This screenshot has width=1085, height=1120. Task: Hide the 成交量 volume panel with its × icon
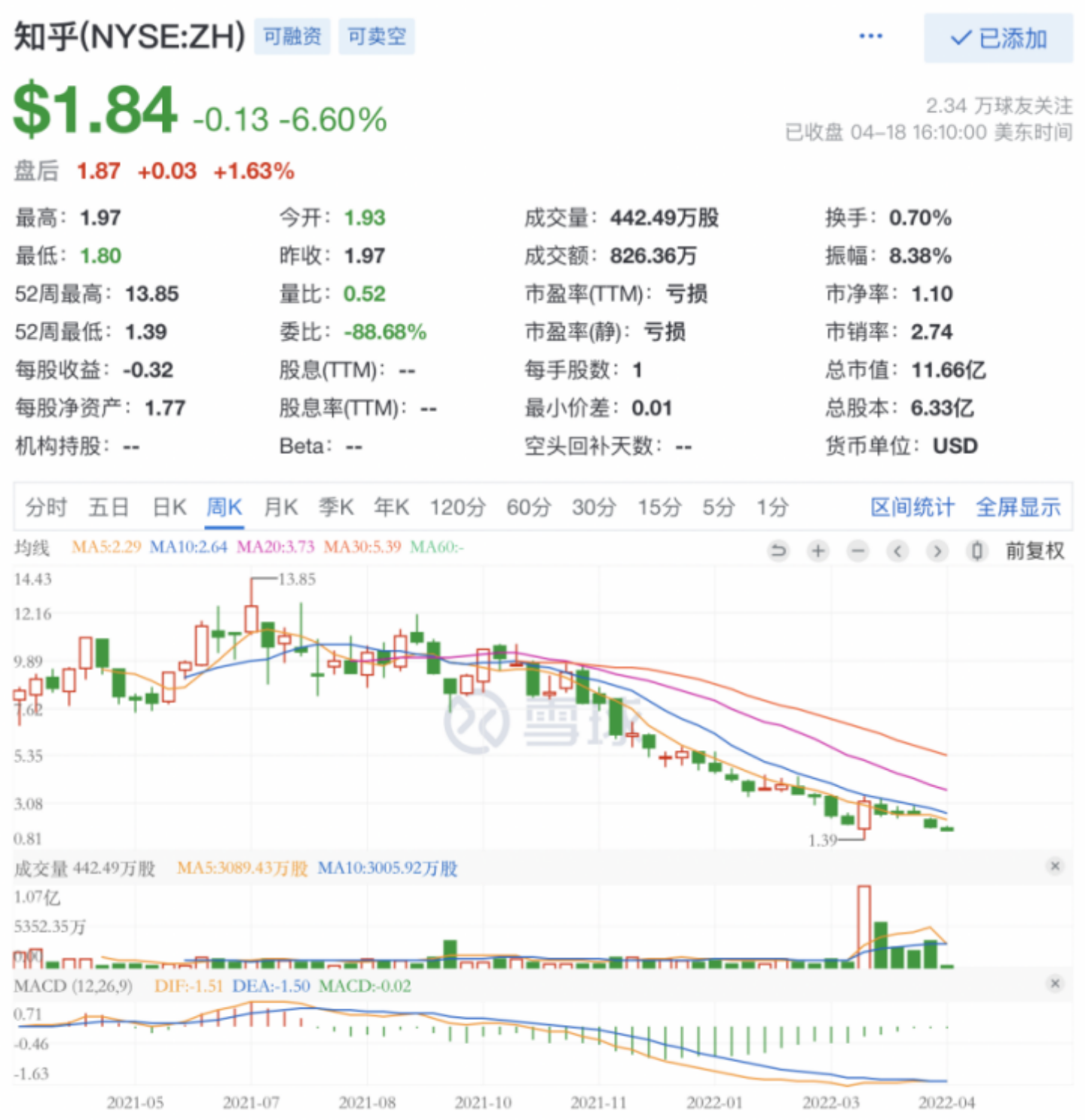1055,867
